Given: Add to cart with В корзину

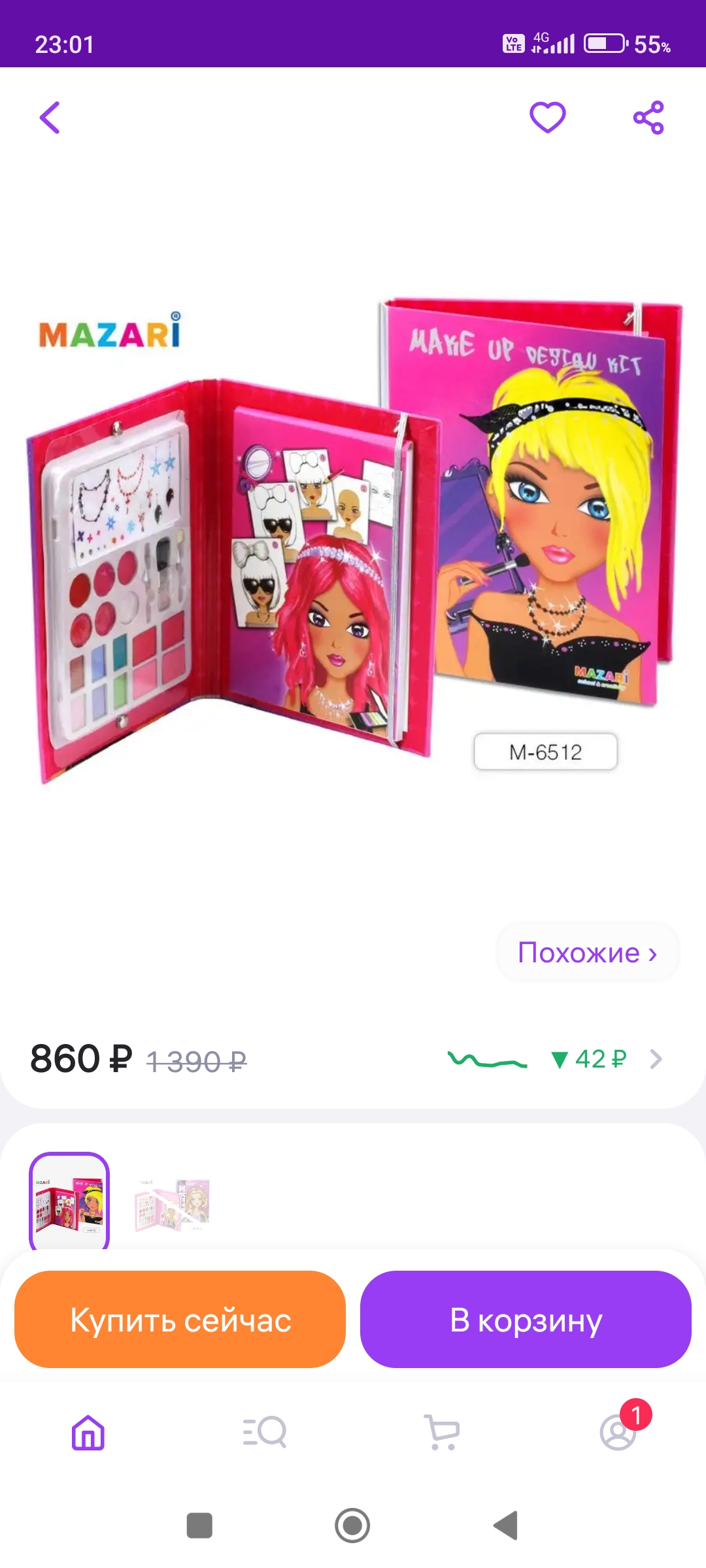Looking at the screenshot, I should pos(526,1319).
